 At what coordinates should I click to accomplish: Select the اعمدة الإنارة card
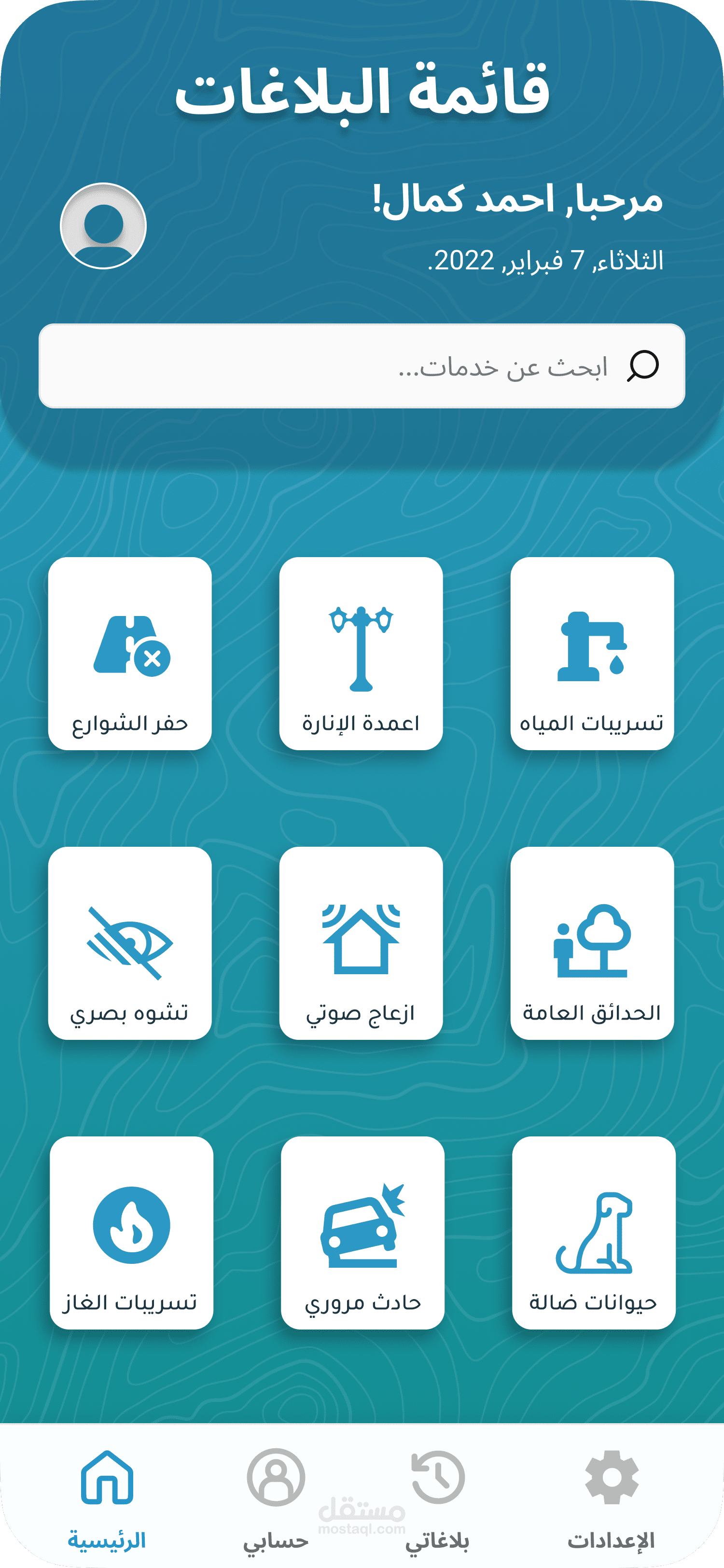tap(361, 653)
